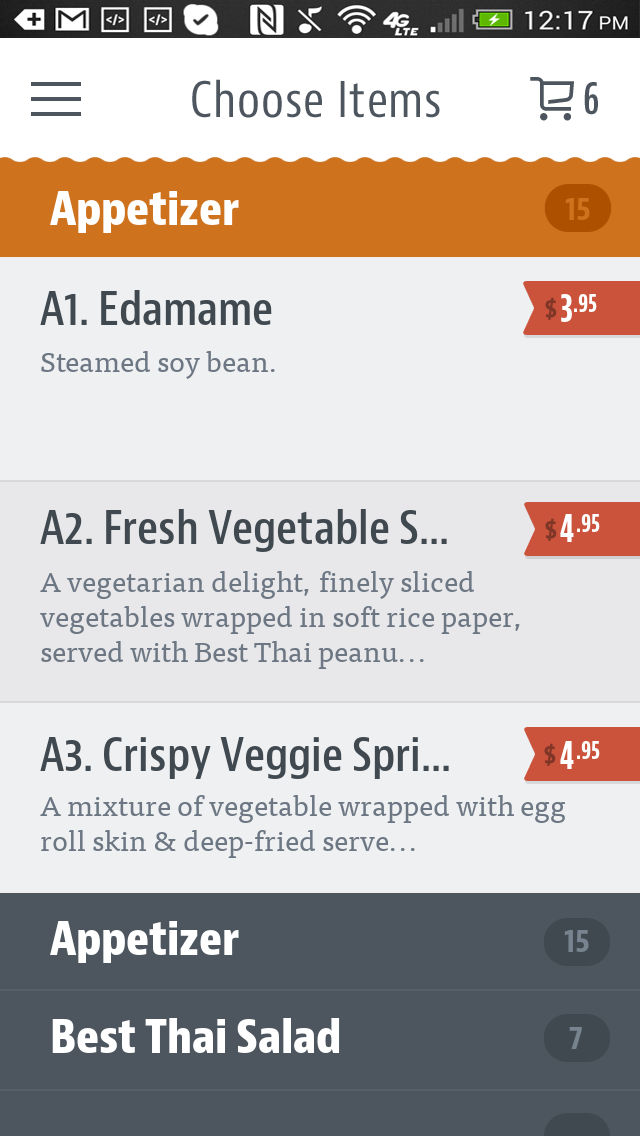Viewport: 640px width, 1136px height.
Task: Select A1. Edamame item
Action: click(x=280, y=370)
